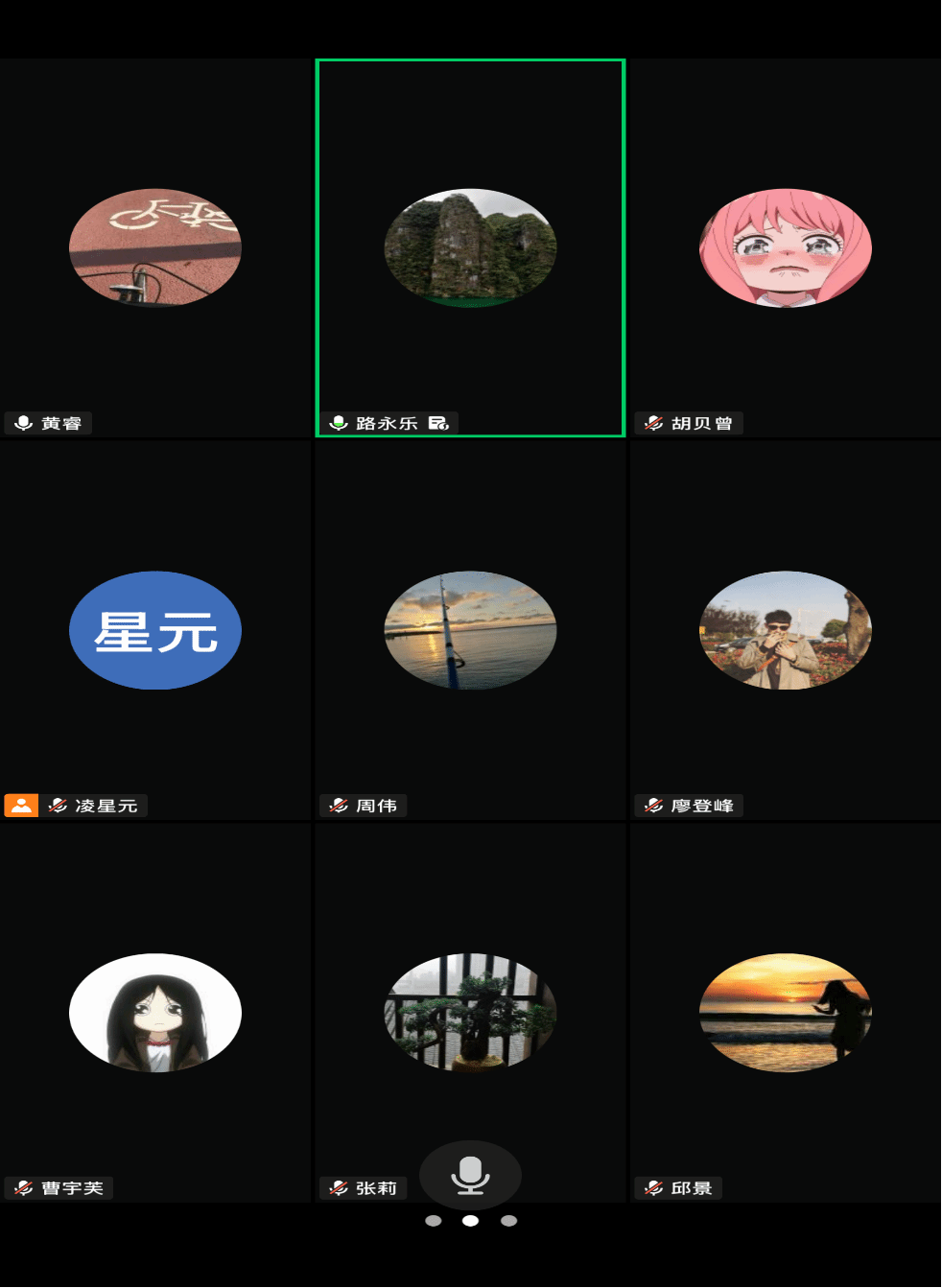Select 张莉's participant tile
The height and width of the screenshot is (1288, 942).
[x=470, y=1013]
